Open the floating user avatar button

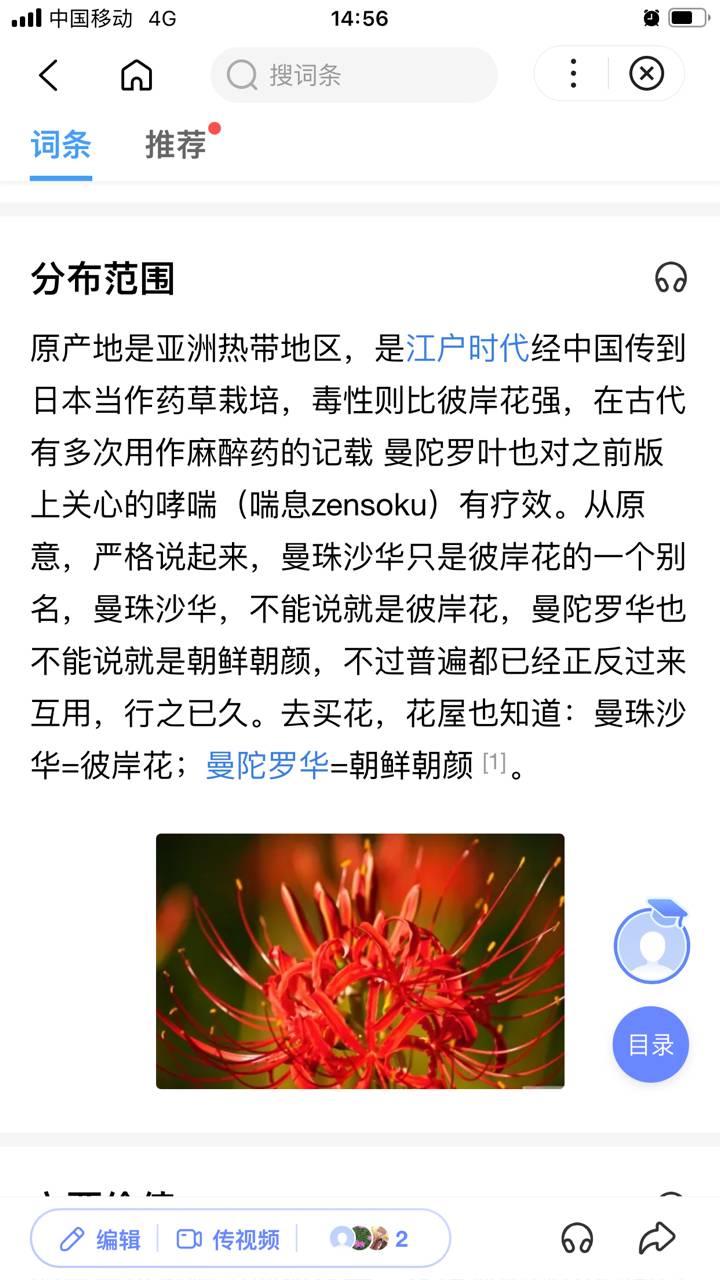pos(651,944)
